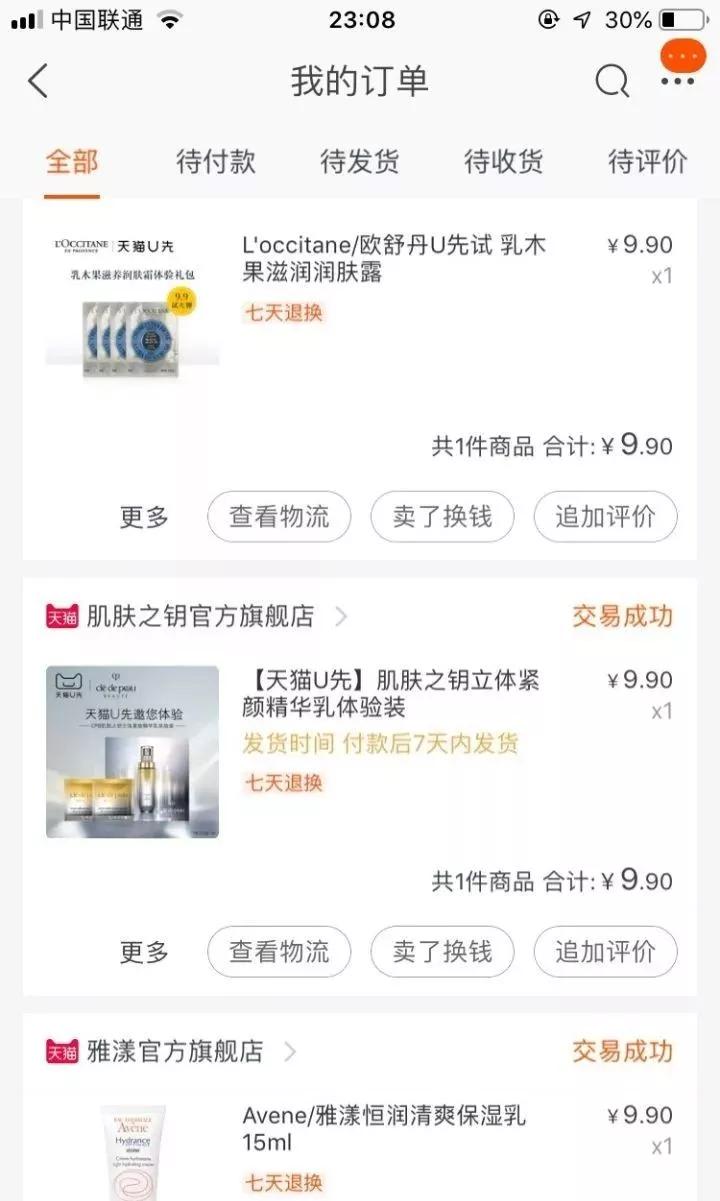Click the Tmall badge beside 雅漾官方旗舰店

62,1052
